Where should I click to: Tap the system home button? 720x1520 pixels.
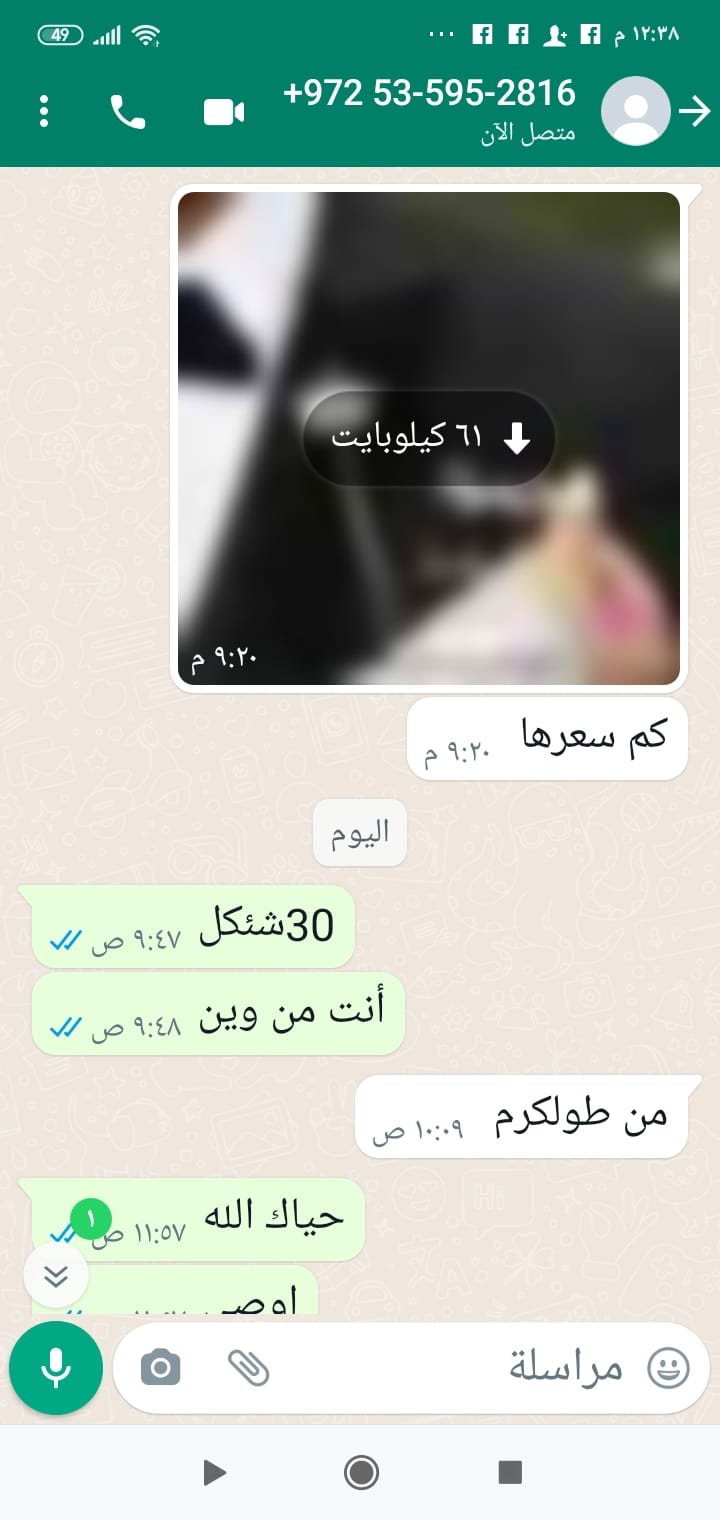click(x=360, y=1472)
